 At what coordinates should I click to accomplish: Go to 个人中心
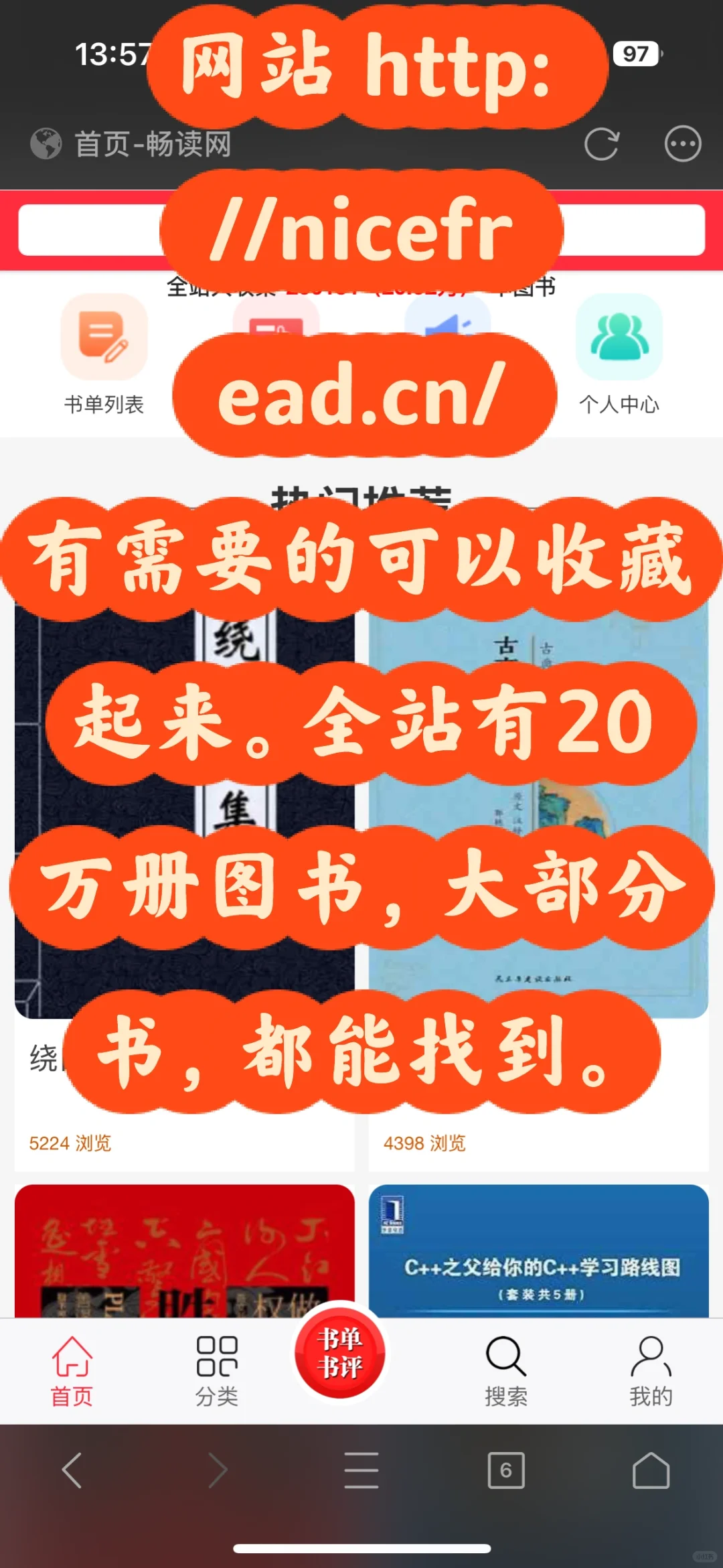[619, 355]
